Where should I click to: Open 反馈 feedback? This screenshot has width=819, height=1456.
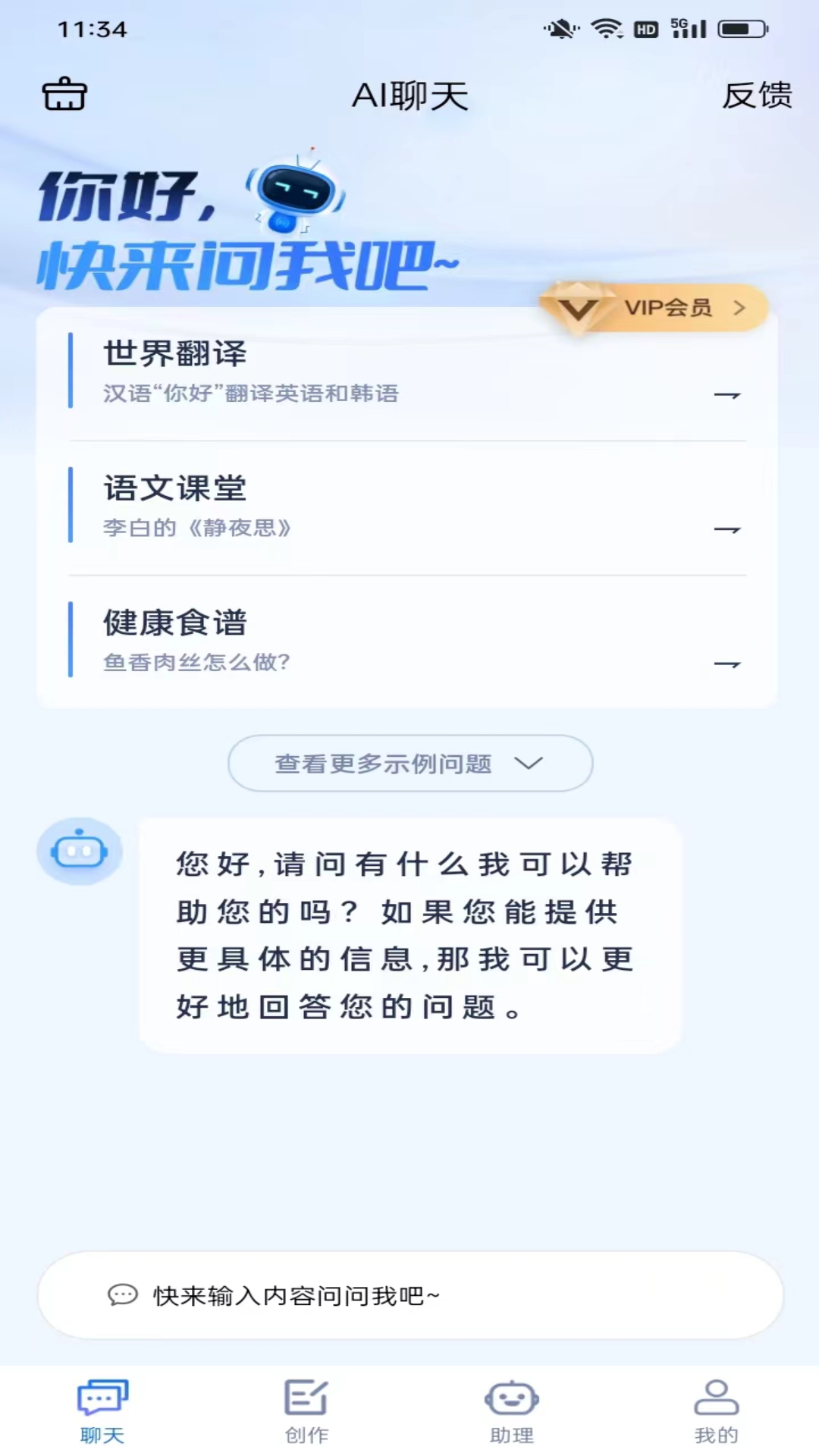click(x=757, y=96)
